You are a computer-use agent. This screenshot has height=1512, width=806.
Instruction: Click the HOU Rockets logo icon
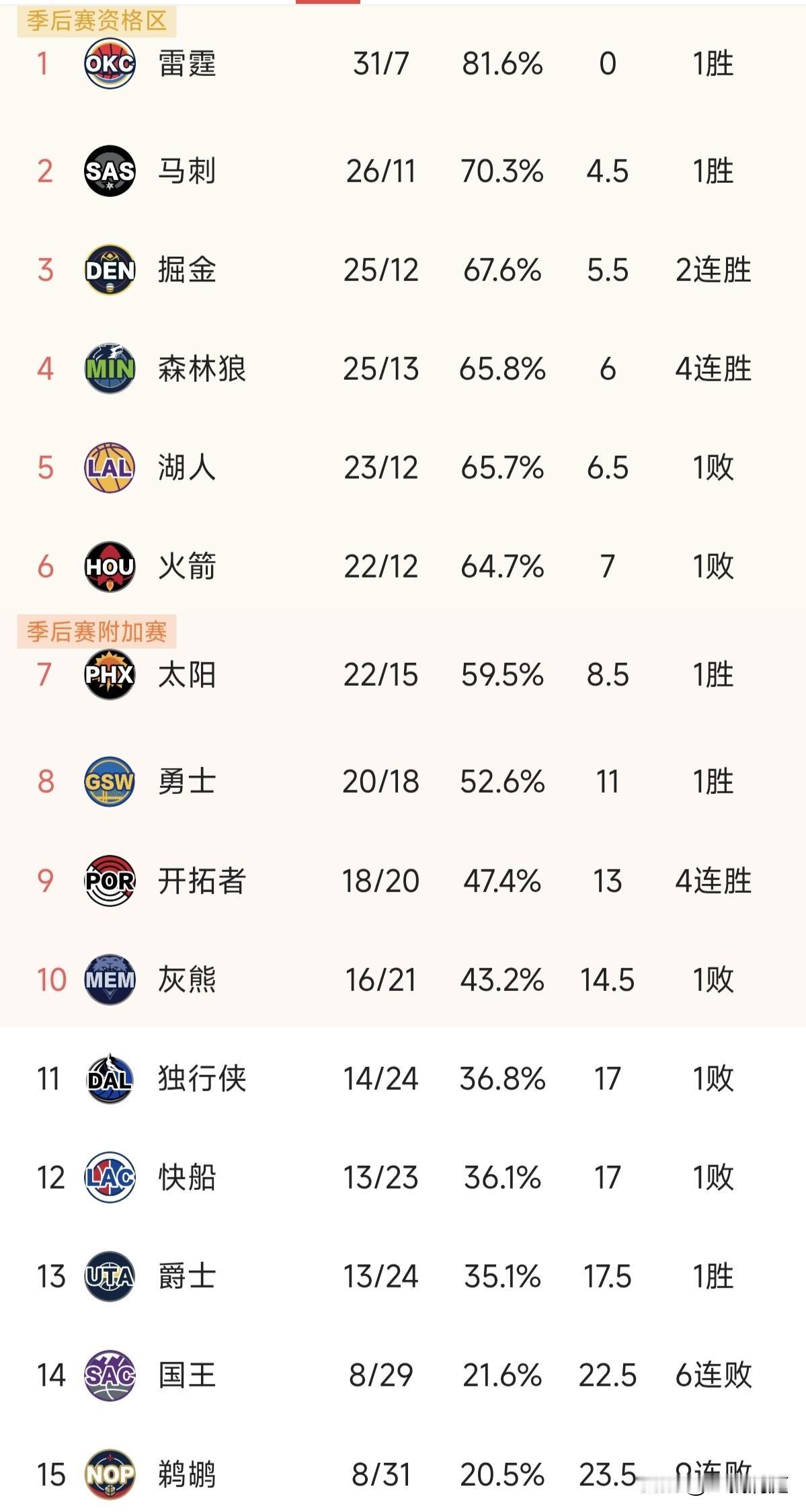109,567
